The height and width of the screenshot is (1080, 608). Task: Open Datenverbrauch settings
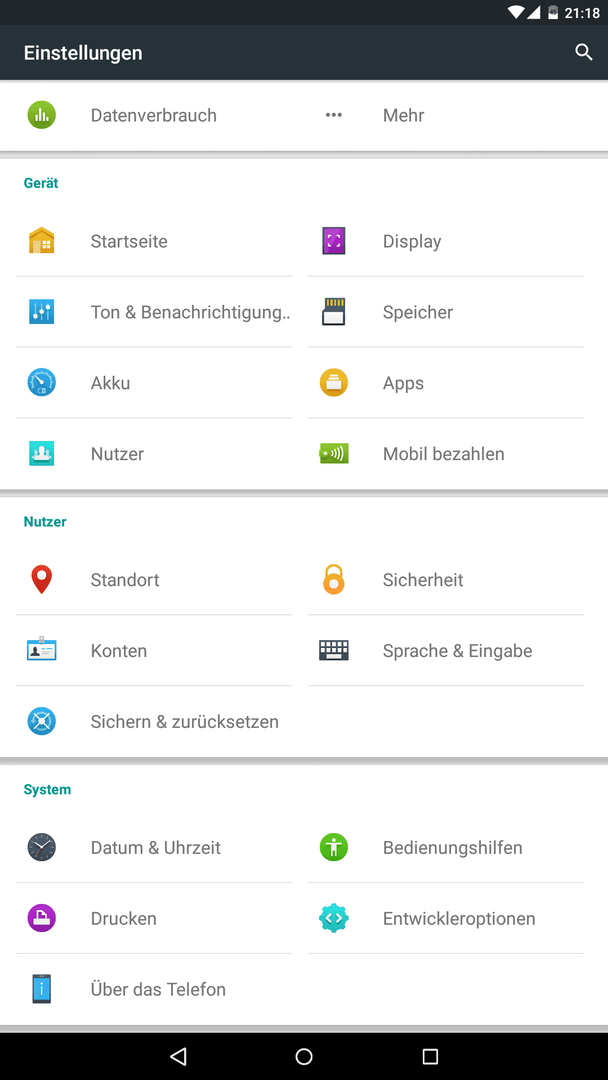(x=153, y=115)
